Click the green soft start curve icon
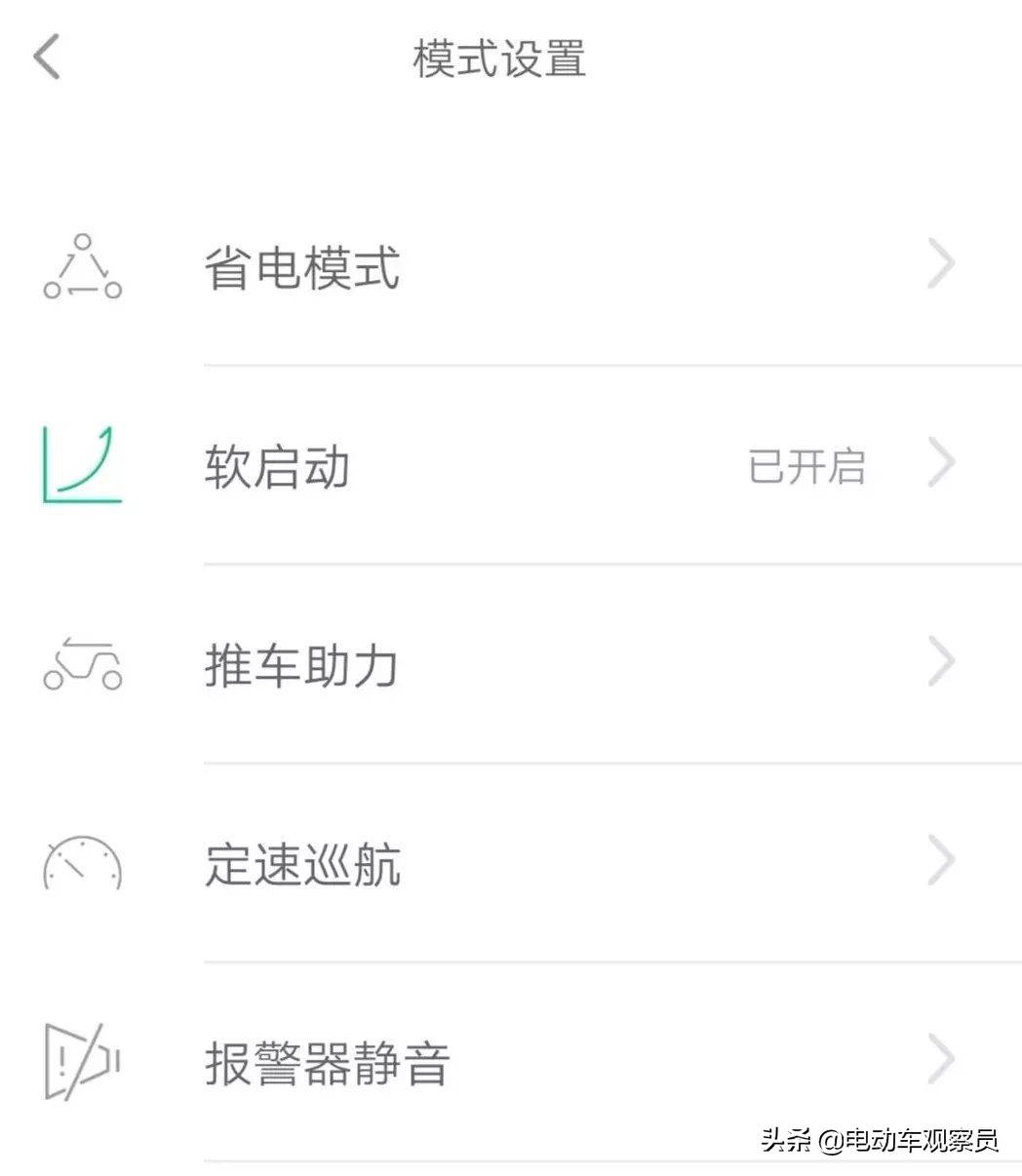This screenshot has width=1022, height=1176. 82,466
